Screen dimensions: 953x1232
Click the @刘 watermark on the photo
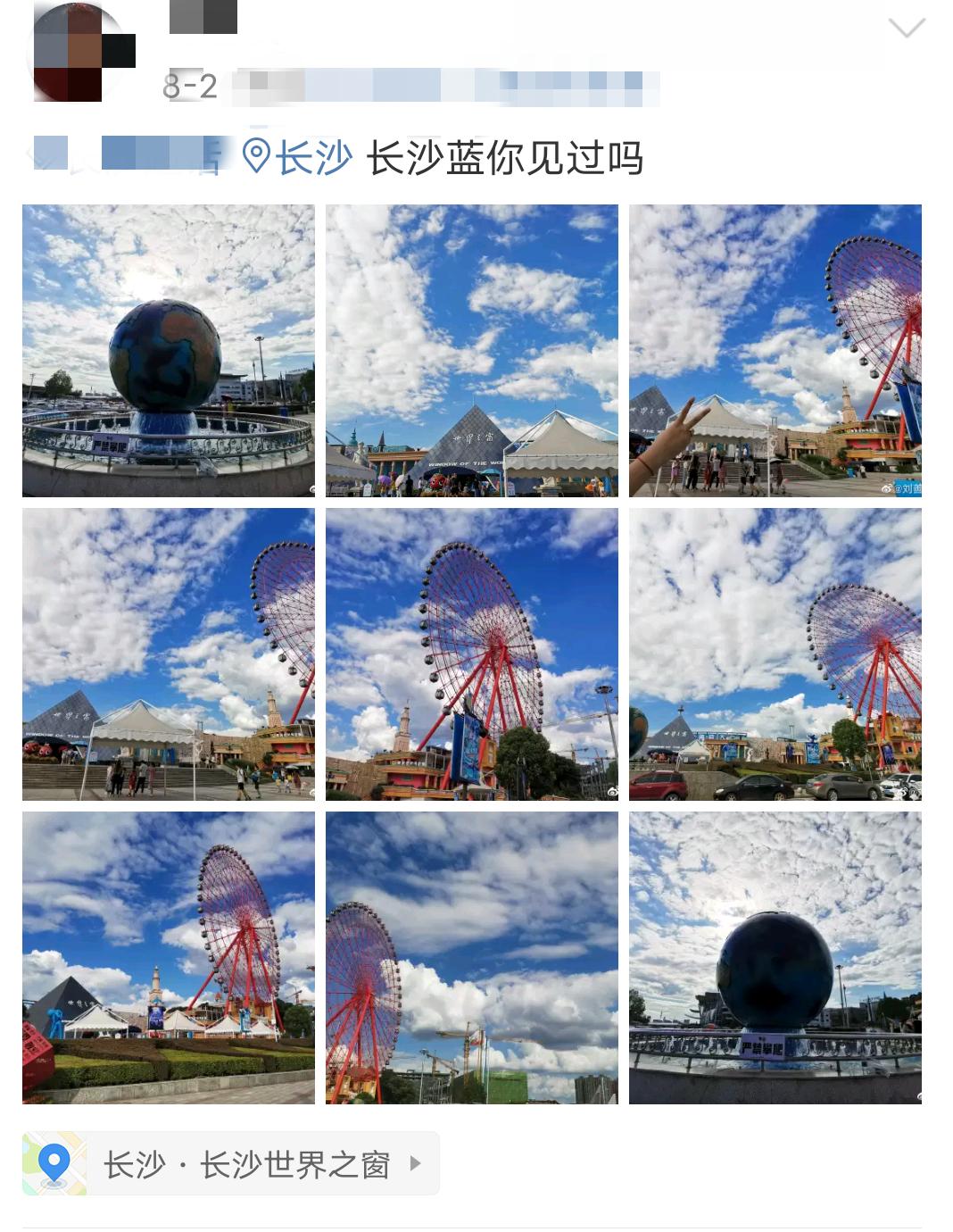tap(904, 489)
